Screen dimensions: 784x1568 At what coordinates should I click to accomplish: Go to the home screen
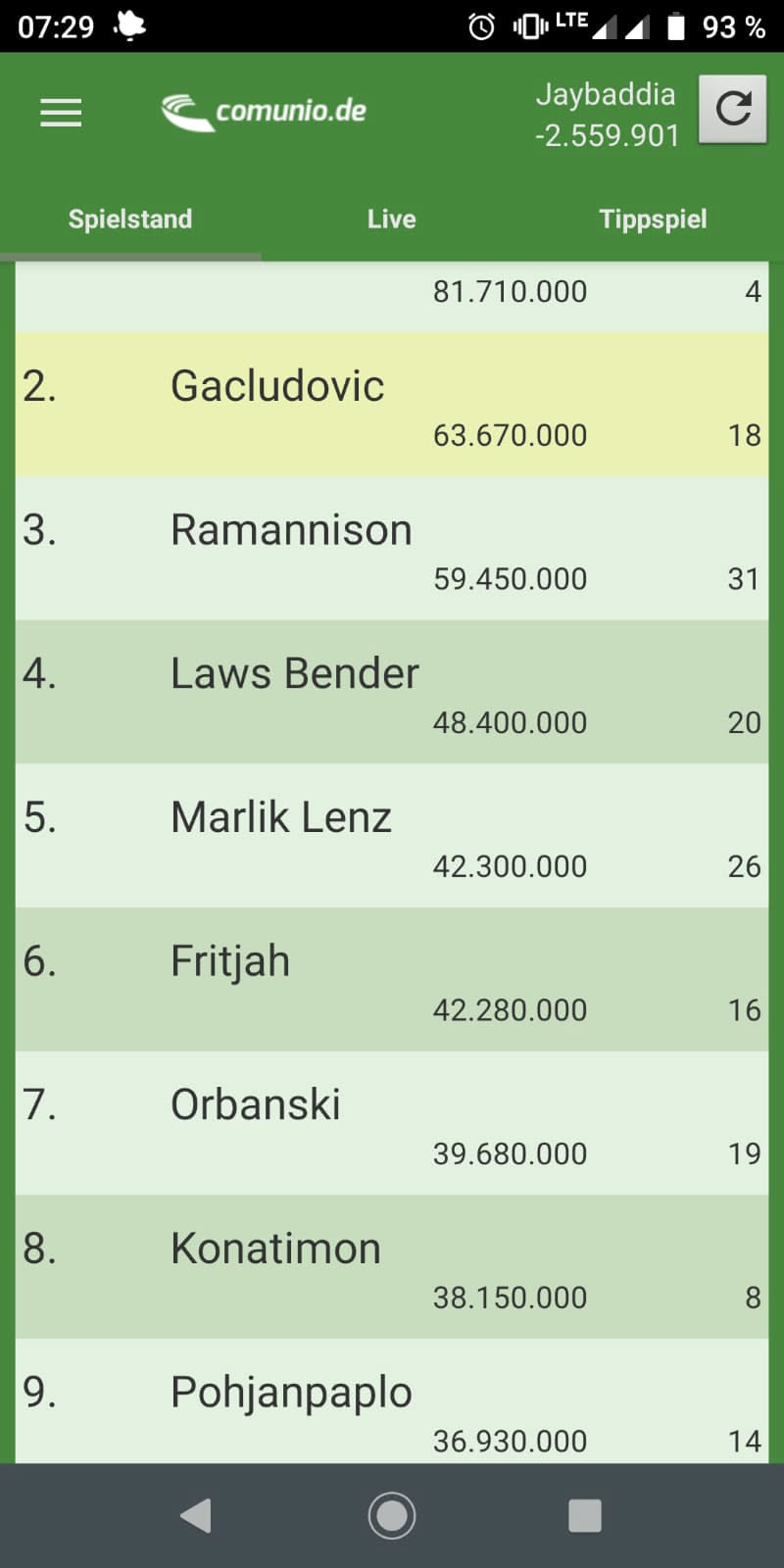pyautogui.click(x=392, y=1515)
